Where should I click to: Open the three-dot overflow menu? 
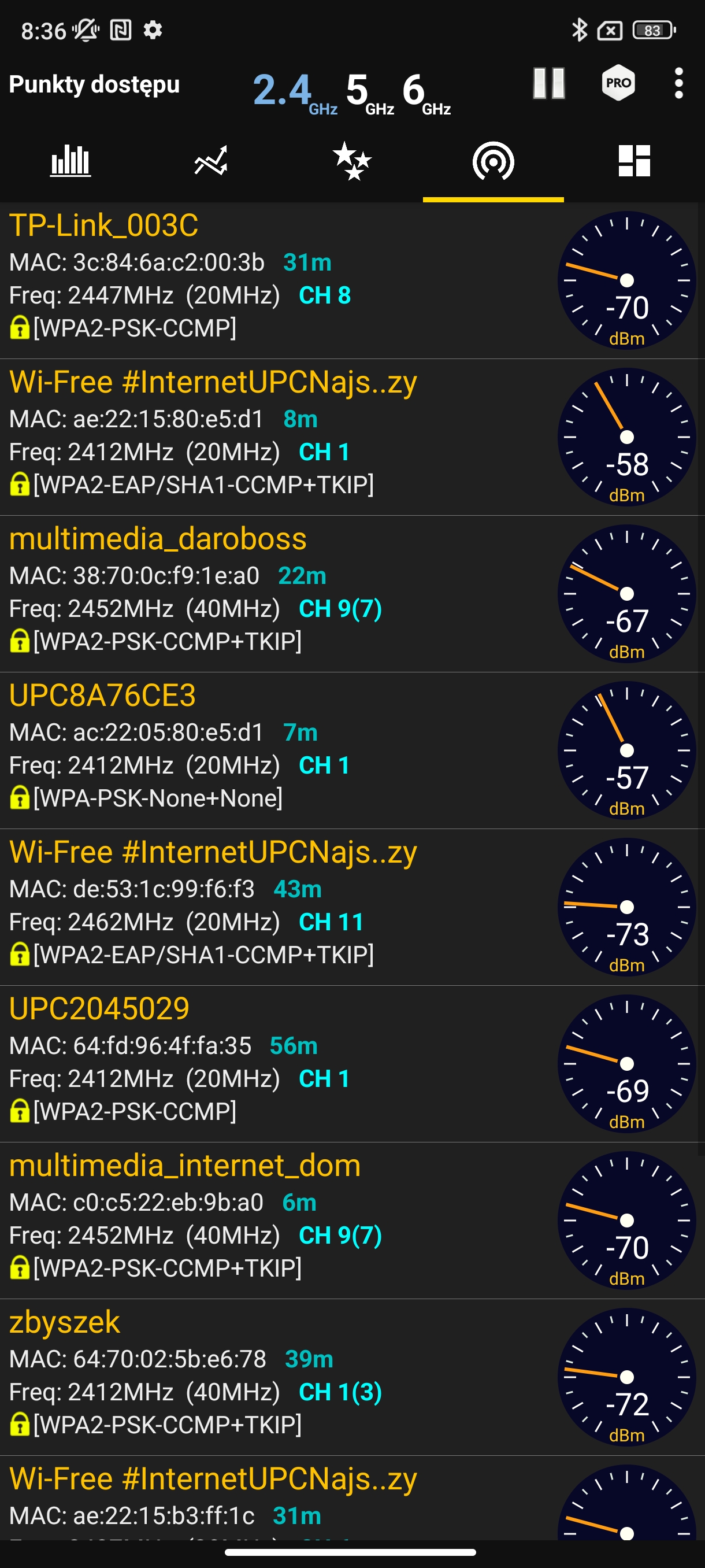point(679,83)
